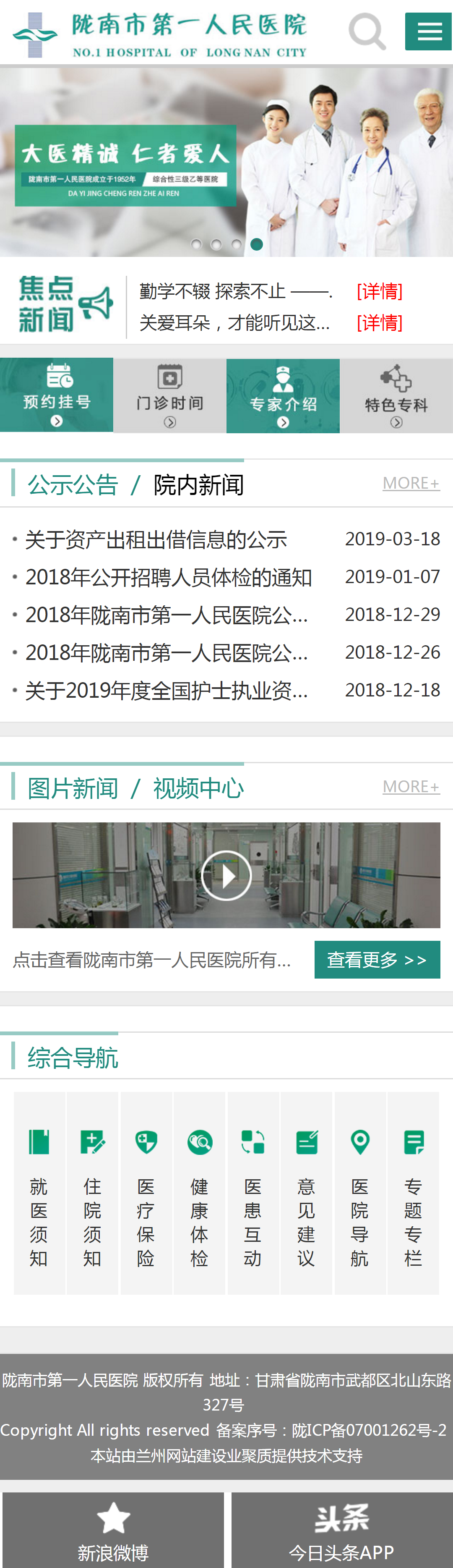The image size is (453, 1568).
Task: Open 就医须知 navigation item
Action: (39, 1193)
